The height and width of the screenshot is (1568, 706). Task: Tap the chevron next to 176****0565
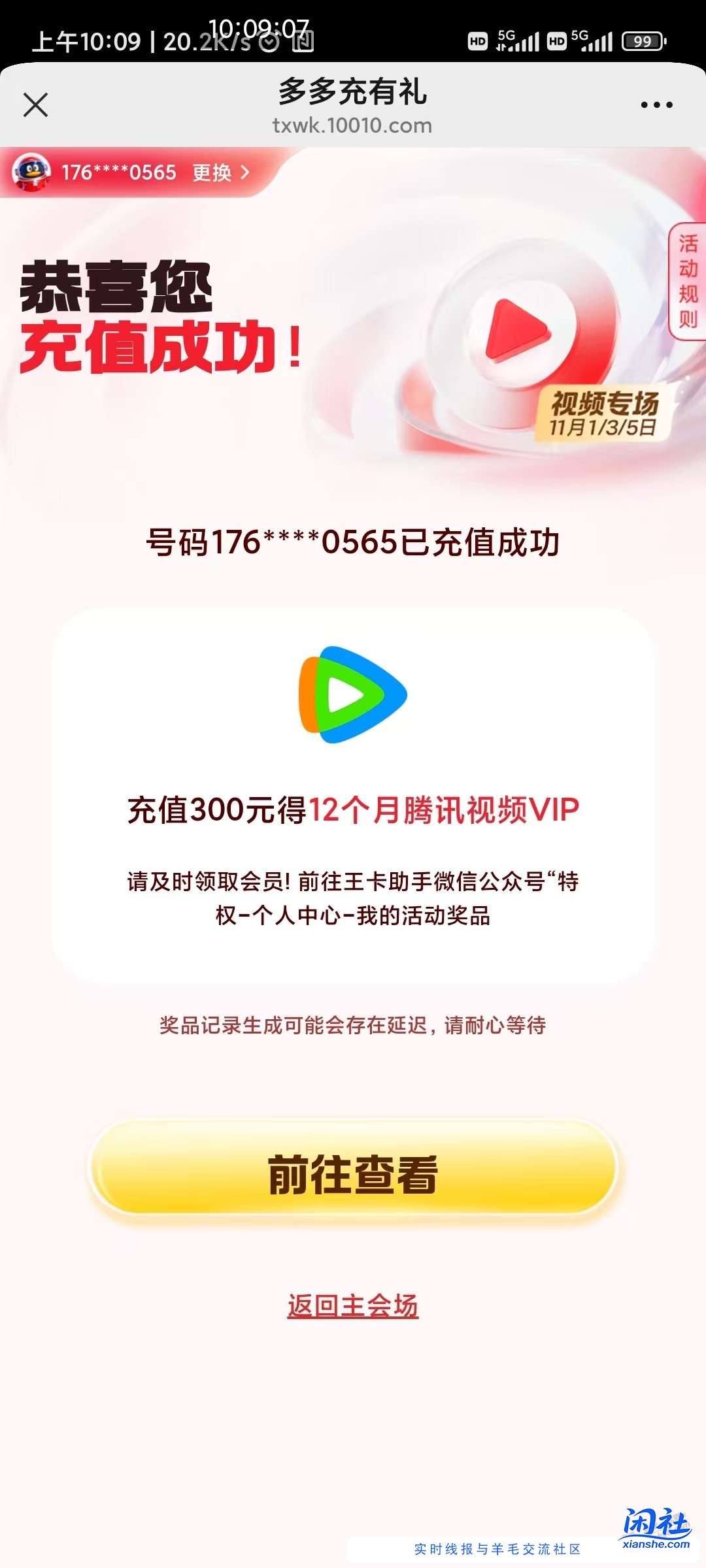(x=247, y=172)
